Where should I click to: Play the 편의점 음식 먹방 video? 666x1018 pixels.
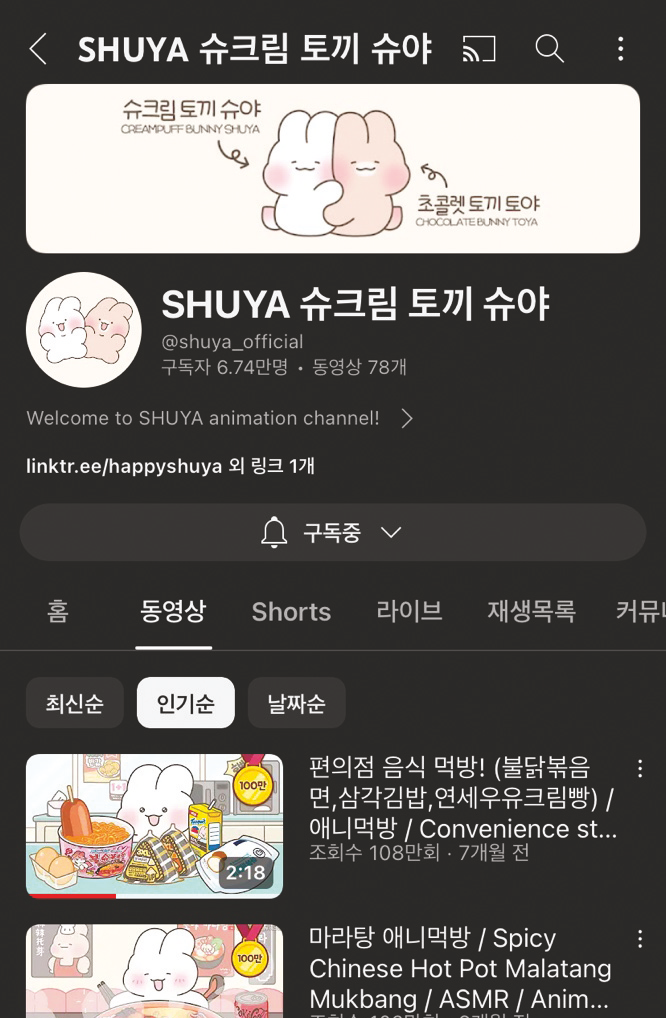coord(154,826)
